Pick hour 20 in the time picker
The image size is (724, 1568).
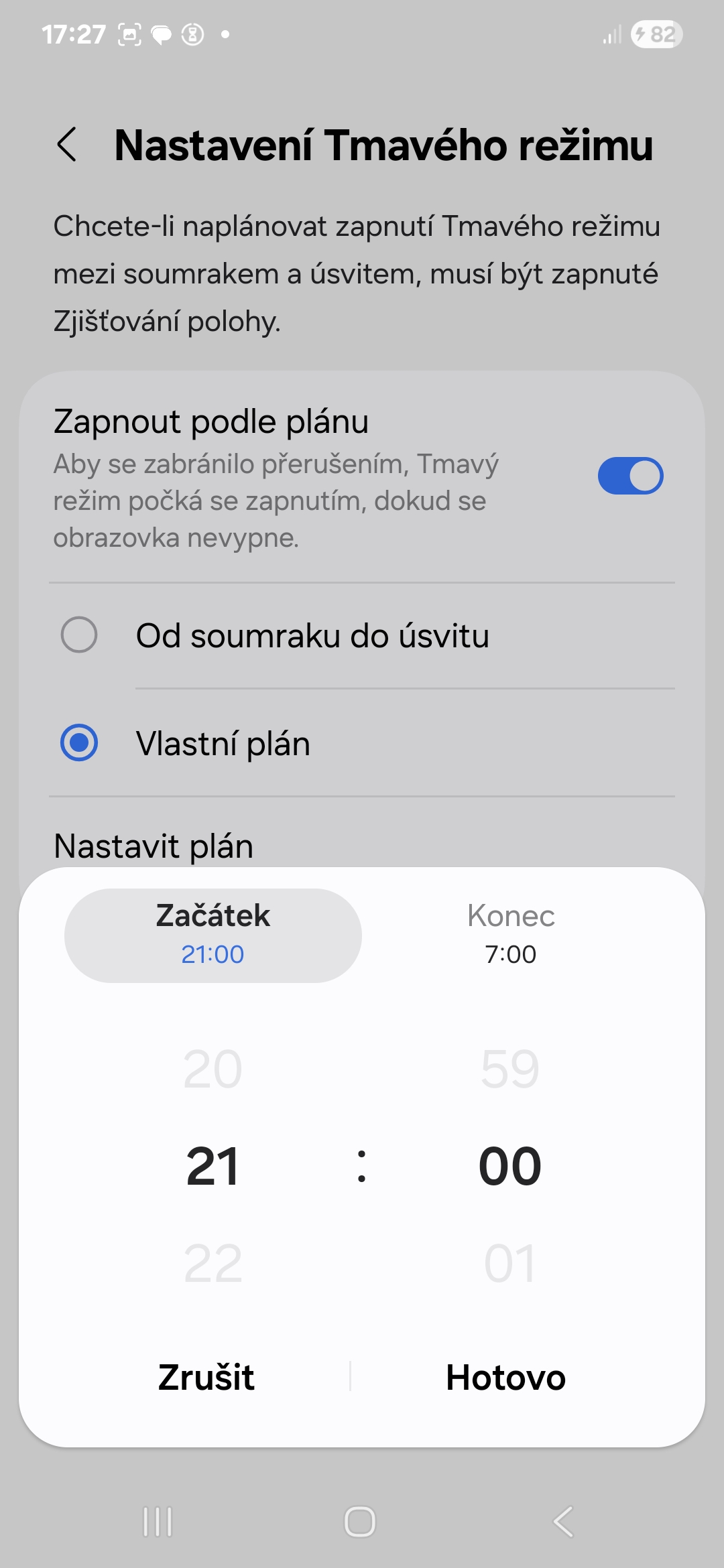pos(213,1069)
